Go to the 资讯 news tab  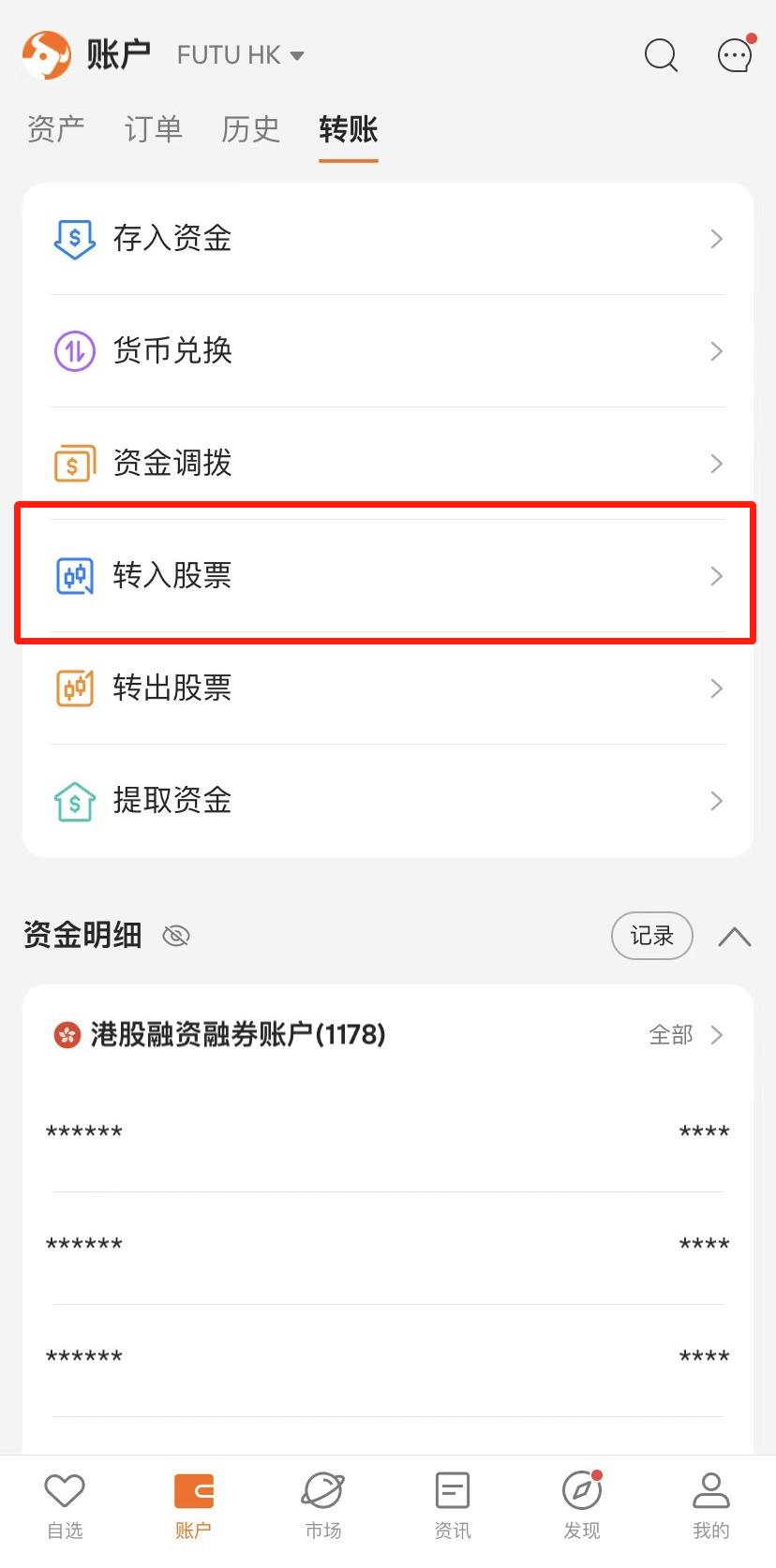(452, 1504)
